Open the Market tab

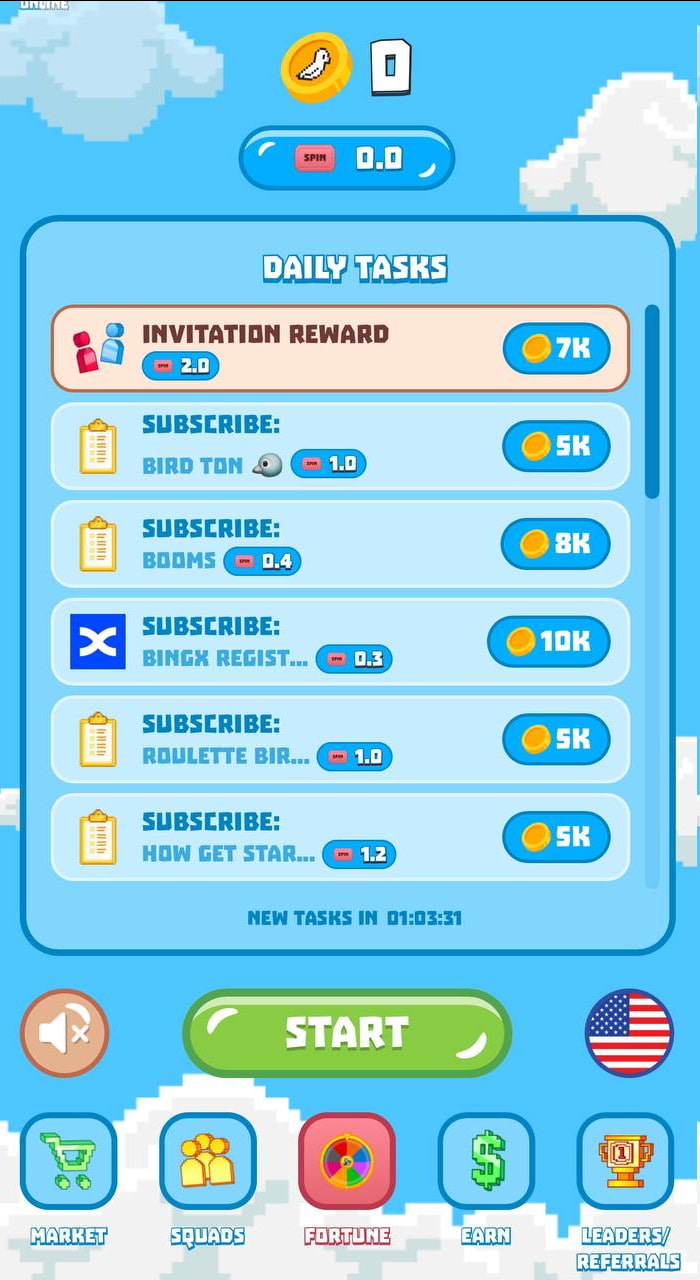(x=68, y=1162)
